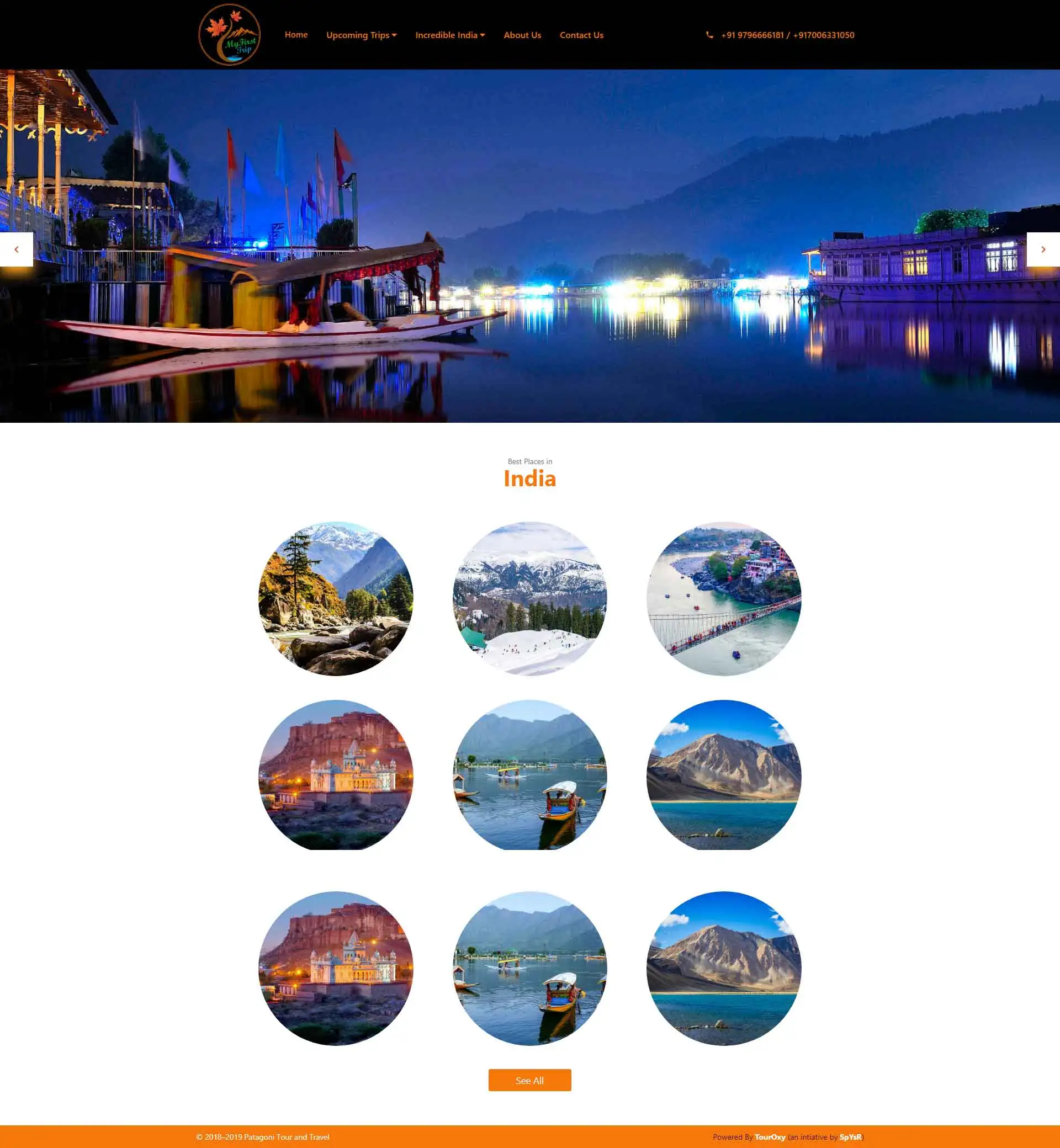Open the Contact Us page
This screenshot has width=1060, height=1148.
coord(581,35)
